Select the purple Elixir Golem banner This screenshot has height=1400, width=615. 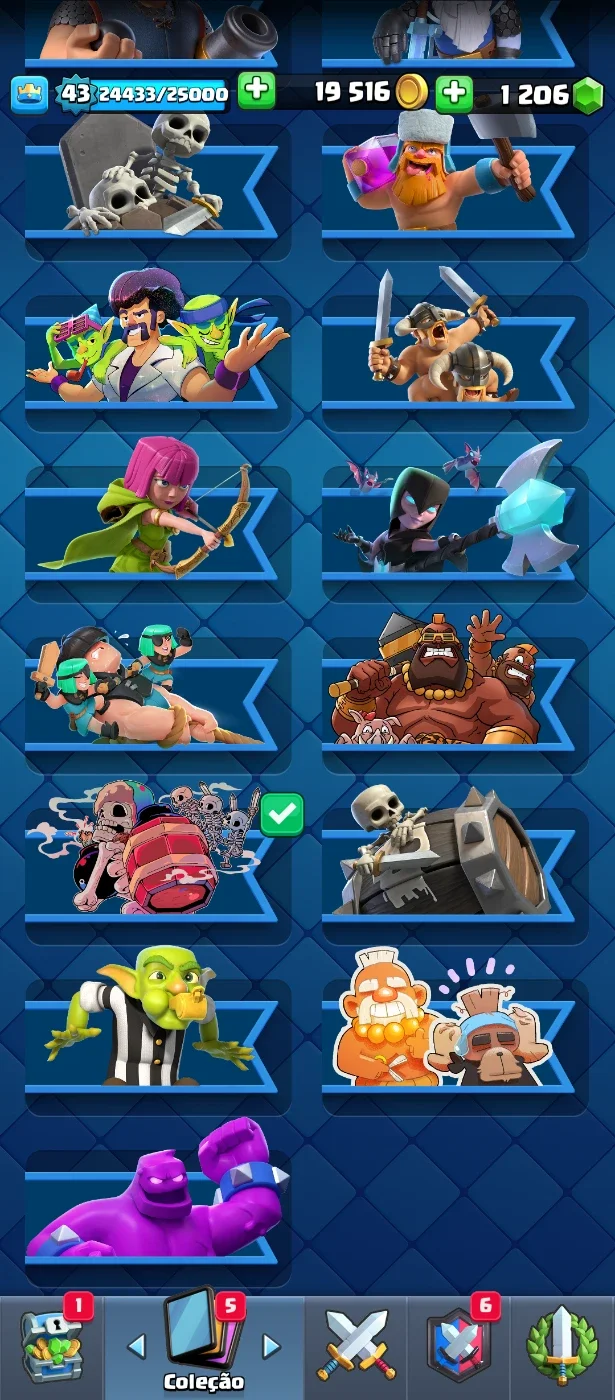(x=157, y=1204)
